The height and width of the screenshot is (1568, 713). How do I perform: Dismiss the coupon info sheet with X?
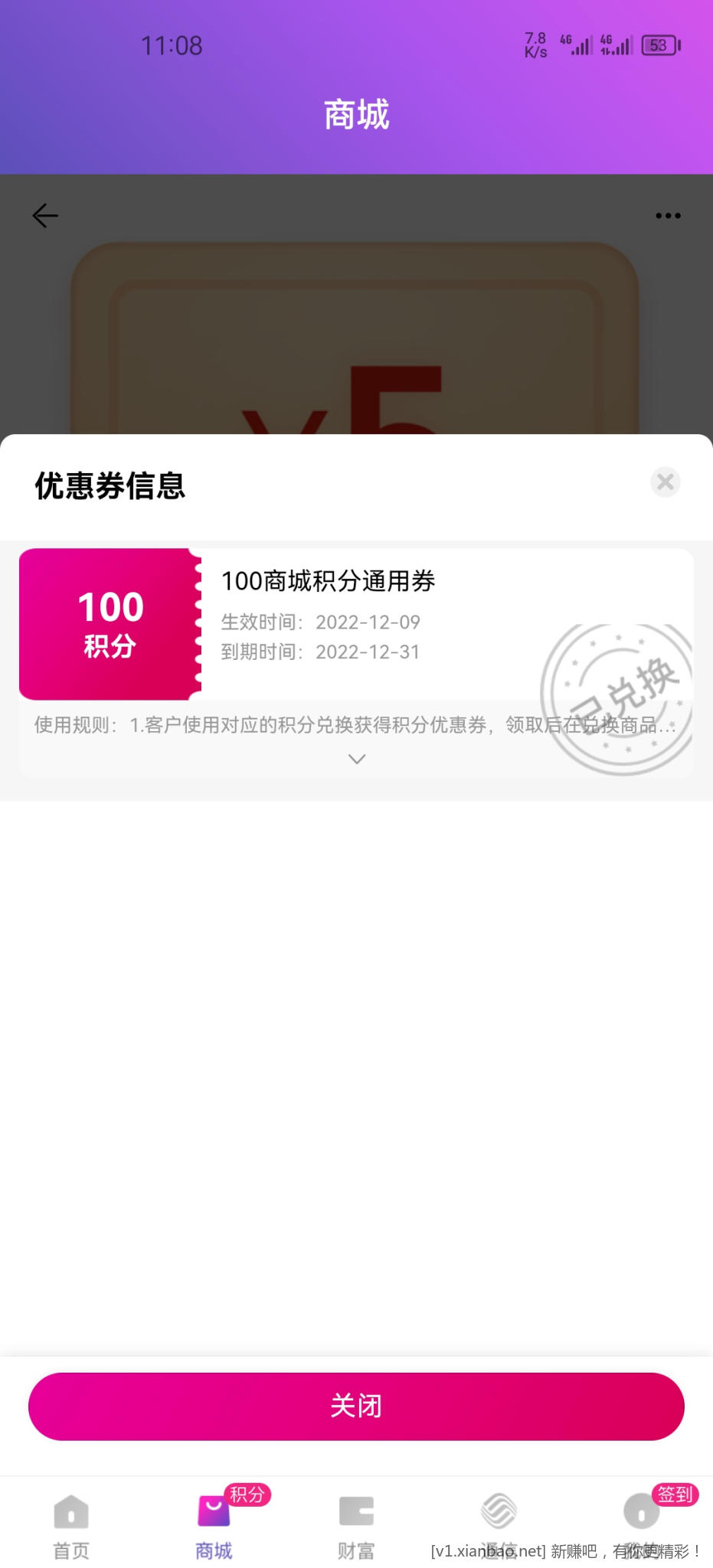point(665,482)
